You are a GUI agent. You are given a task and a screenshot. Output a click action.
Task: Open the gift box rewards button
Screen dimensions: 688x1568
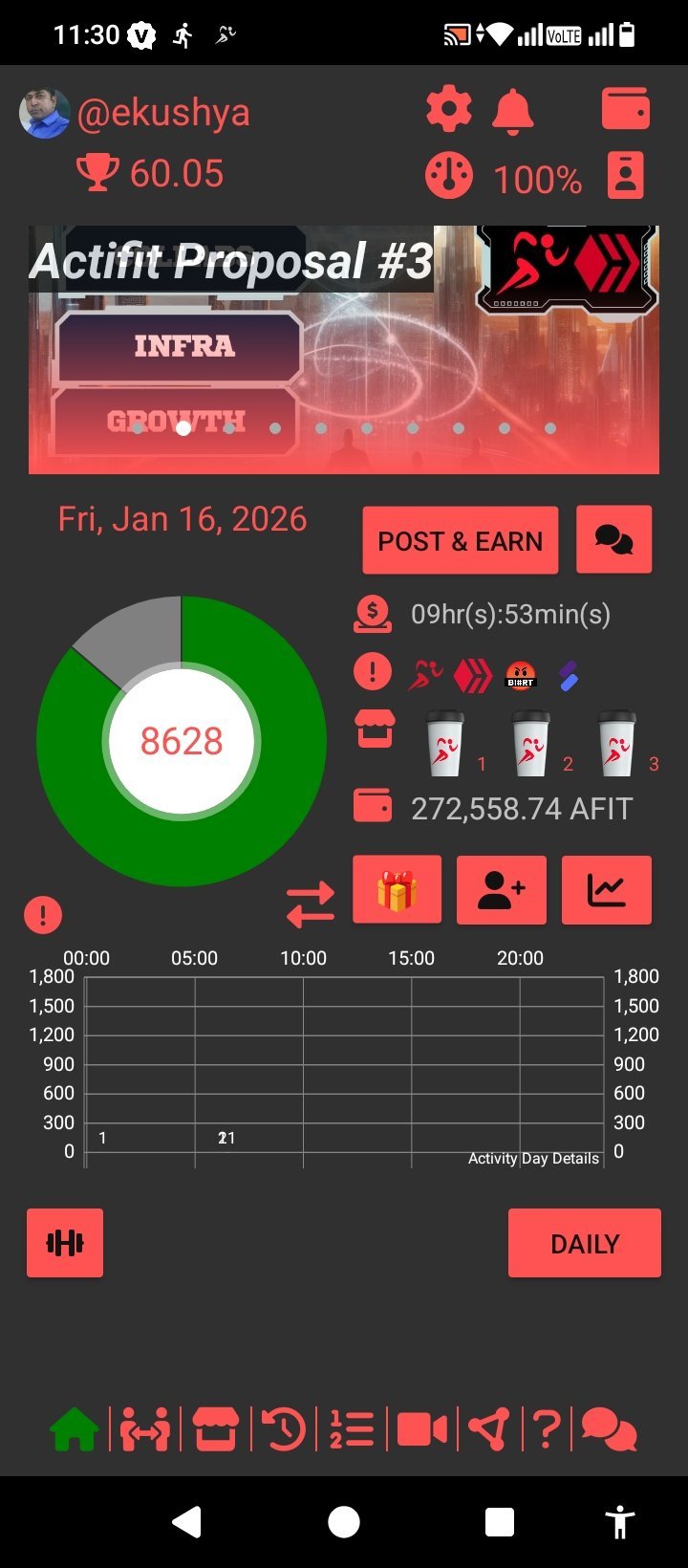[397, 890]
